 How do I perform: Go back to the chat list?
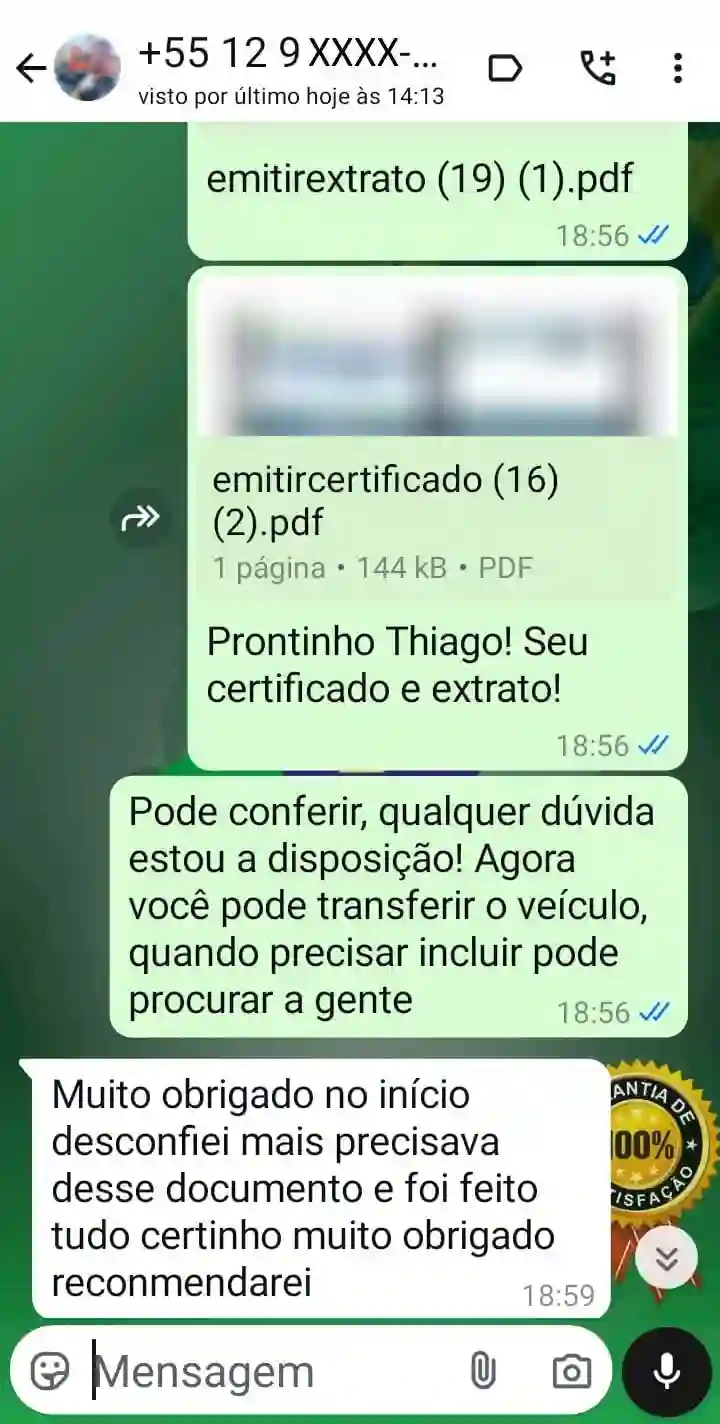point(32,68)
